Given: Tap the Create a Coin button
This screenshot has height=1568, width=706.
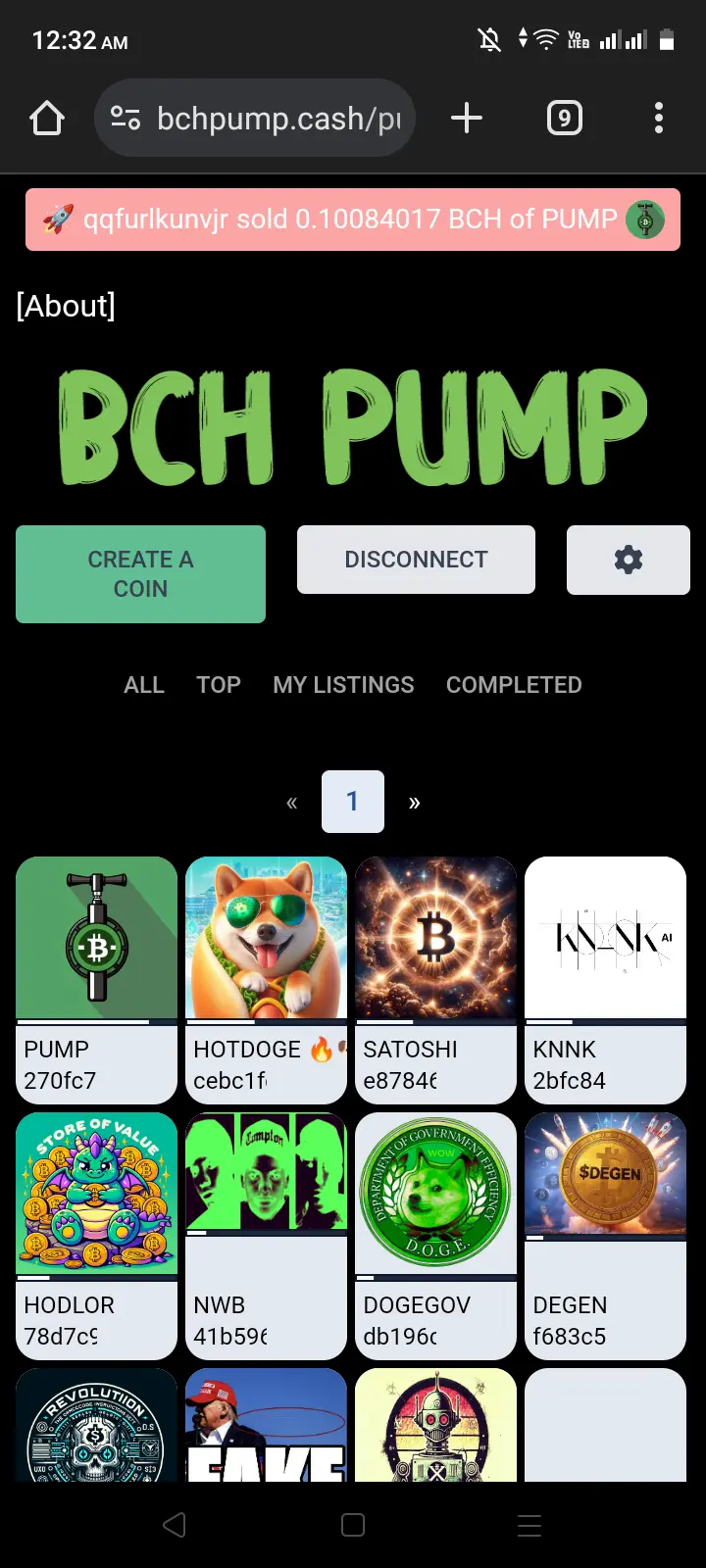Looking at the screenshot, I should (x=140, y=574).
